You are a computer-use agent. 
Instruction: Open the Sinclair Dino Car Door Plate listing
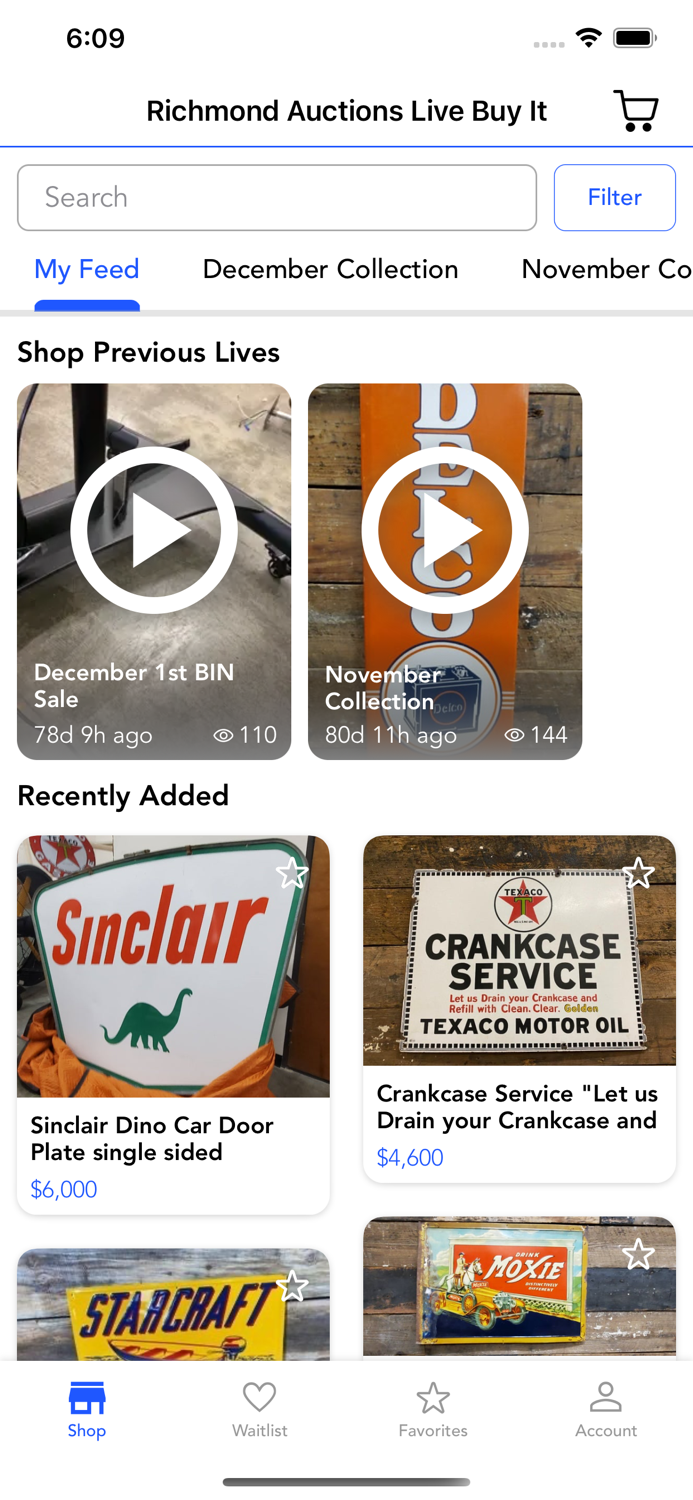[x=173, y=1025]
